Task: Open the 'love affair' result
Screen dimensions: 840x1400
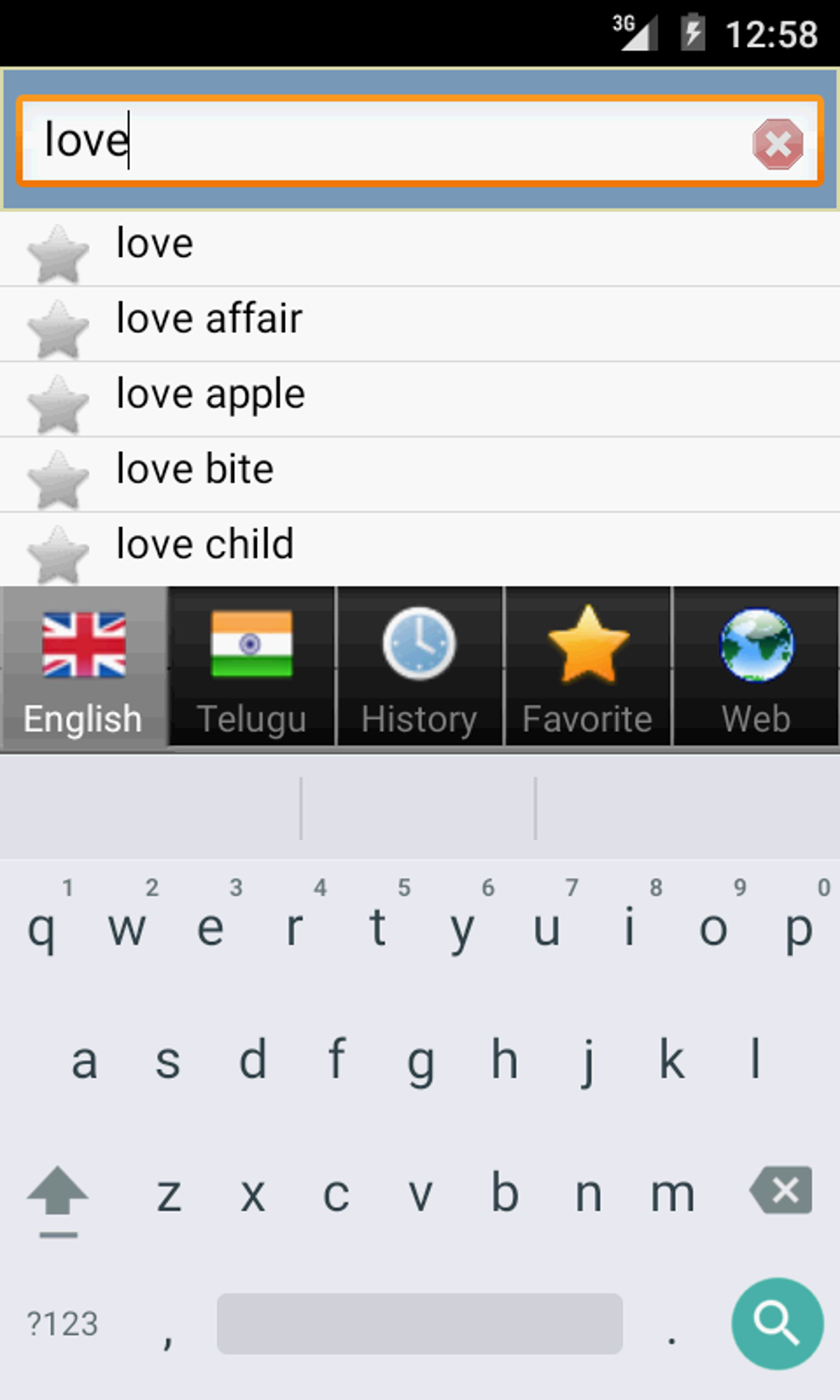Action: (x=420, y=324)
